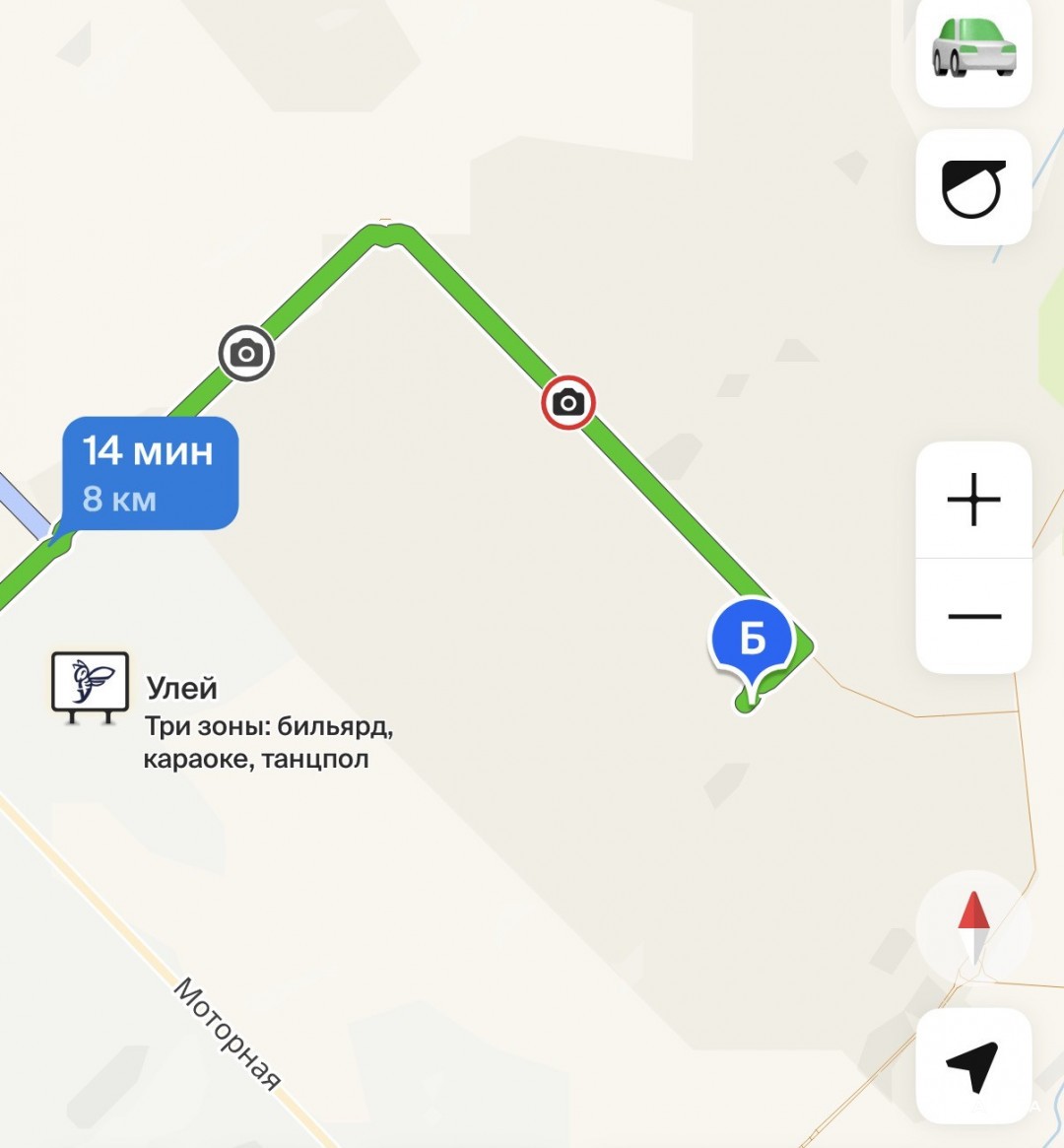
Task: Center map on my location arrow
Action: click(973, 1066)
